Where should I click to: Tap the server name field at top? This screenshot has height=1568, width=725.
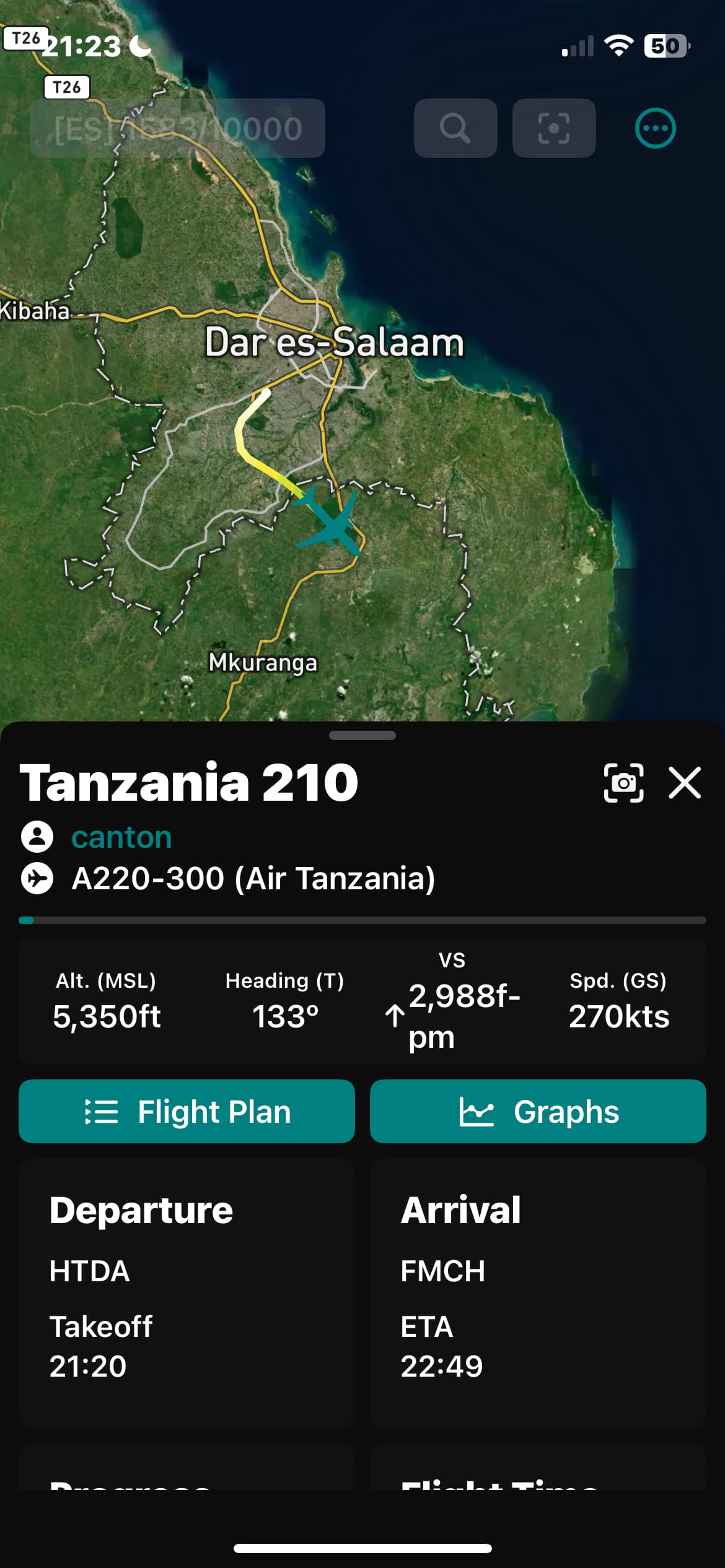click(x=178, y=128)
